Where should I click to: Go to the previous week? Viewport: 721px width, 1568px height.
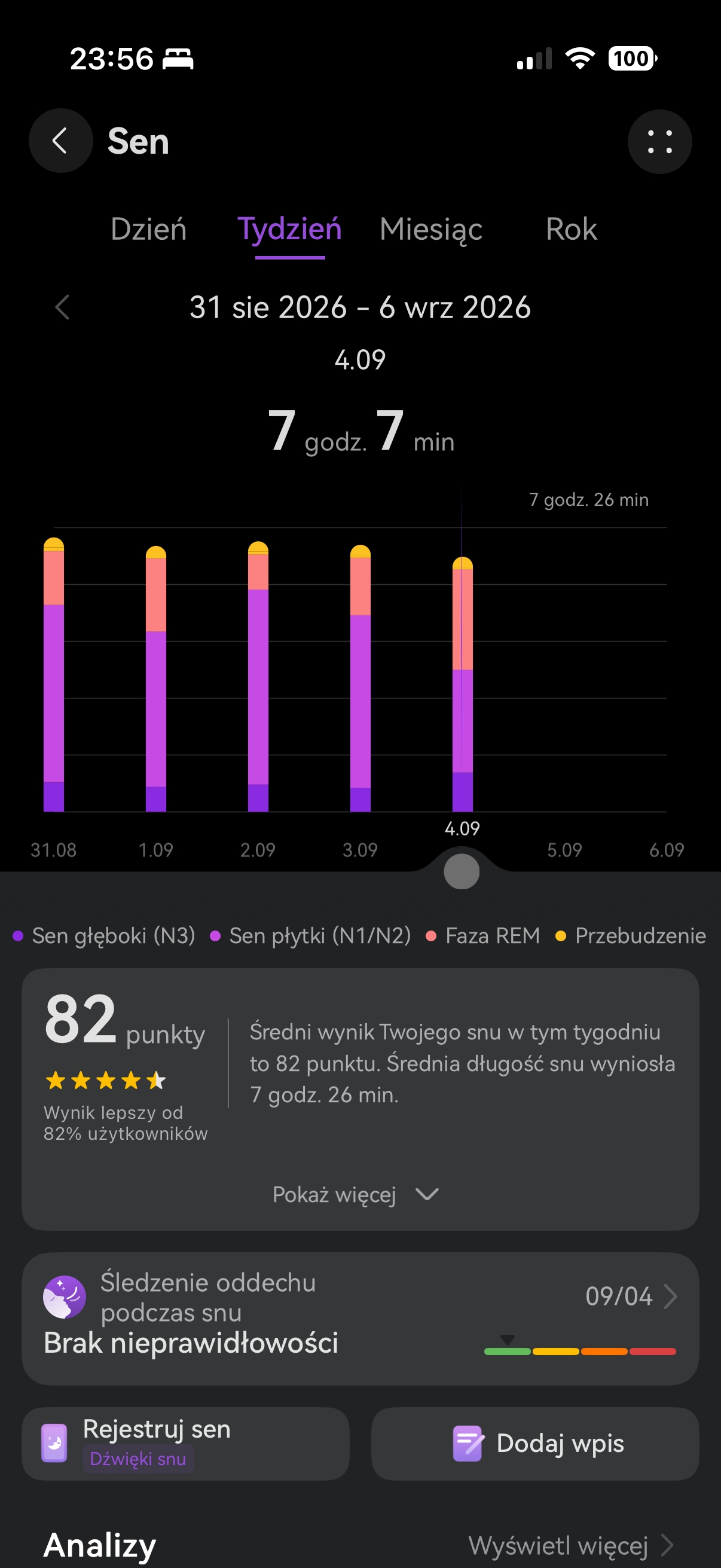point(62,307)
